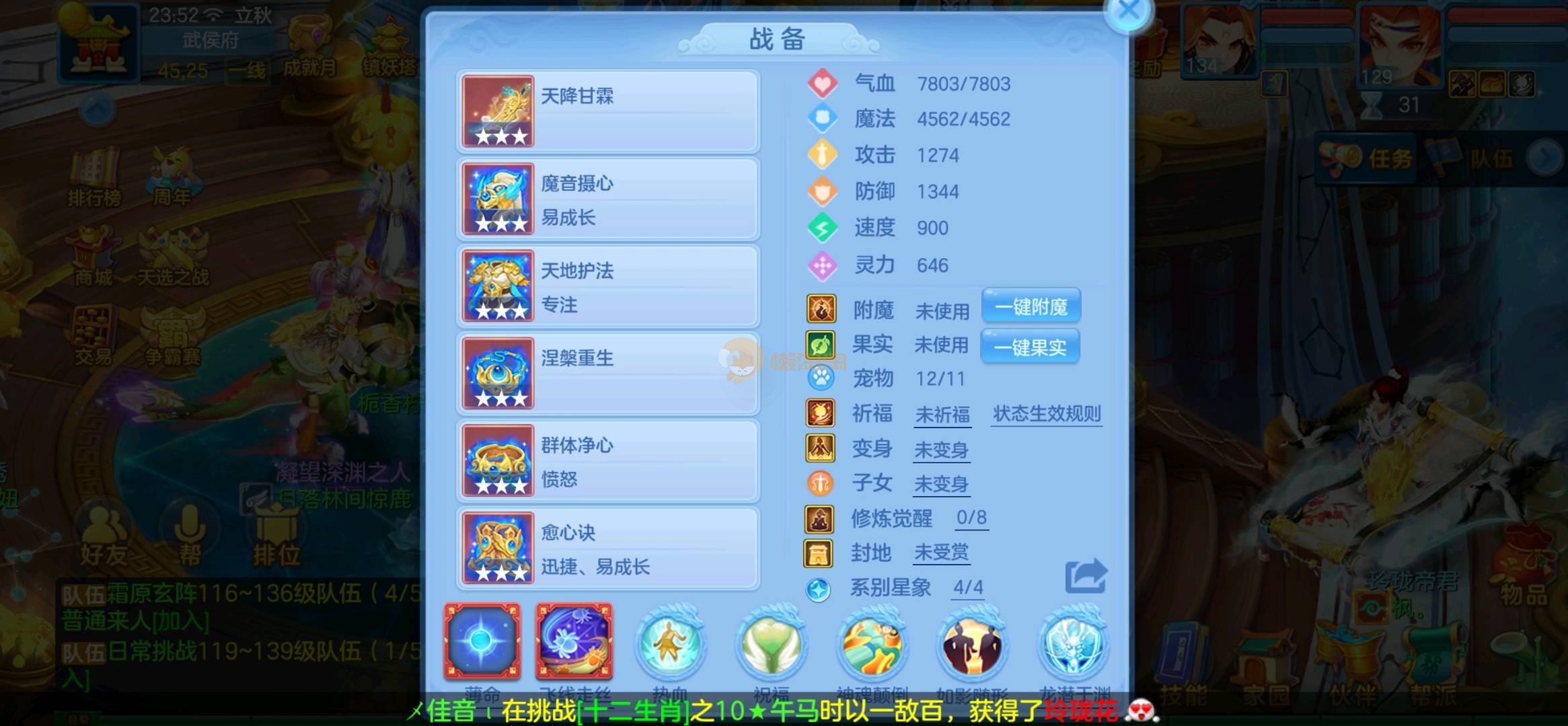Select the 天地护法 equipment row
This screenshot has height=726, width=1568.
[x=608, y=286]
